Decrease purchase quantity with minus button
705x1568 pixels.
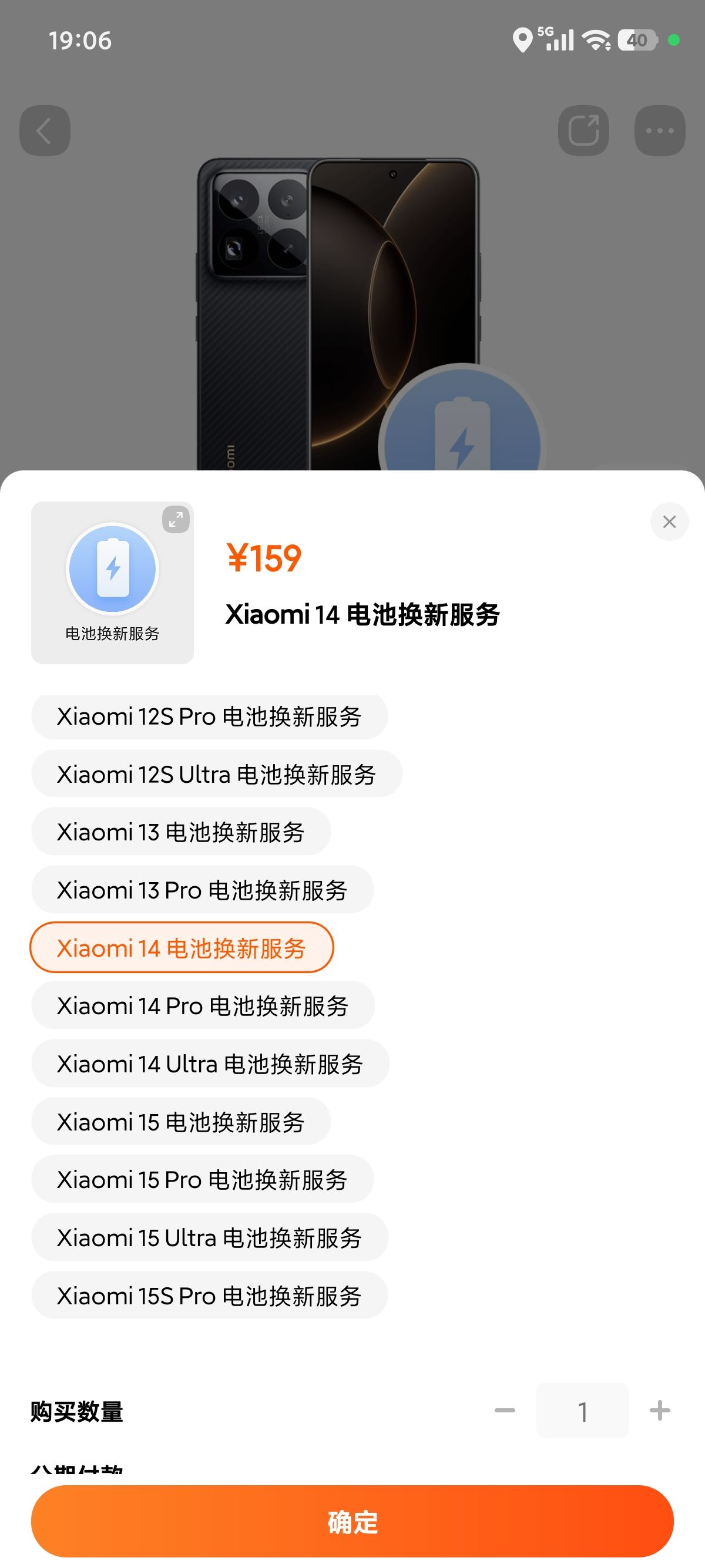[505, 1411]
